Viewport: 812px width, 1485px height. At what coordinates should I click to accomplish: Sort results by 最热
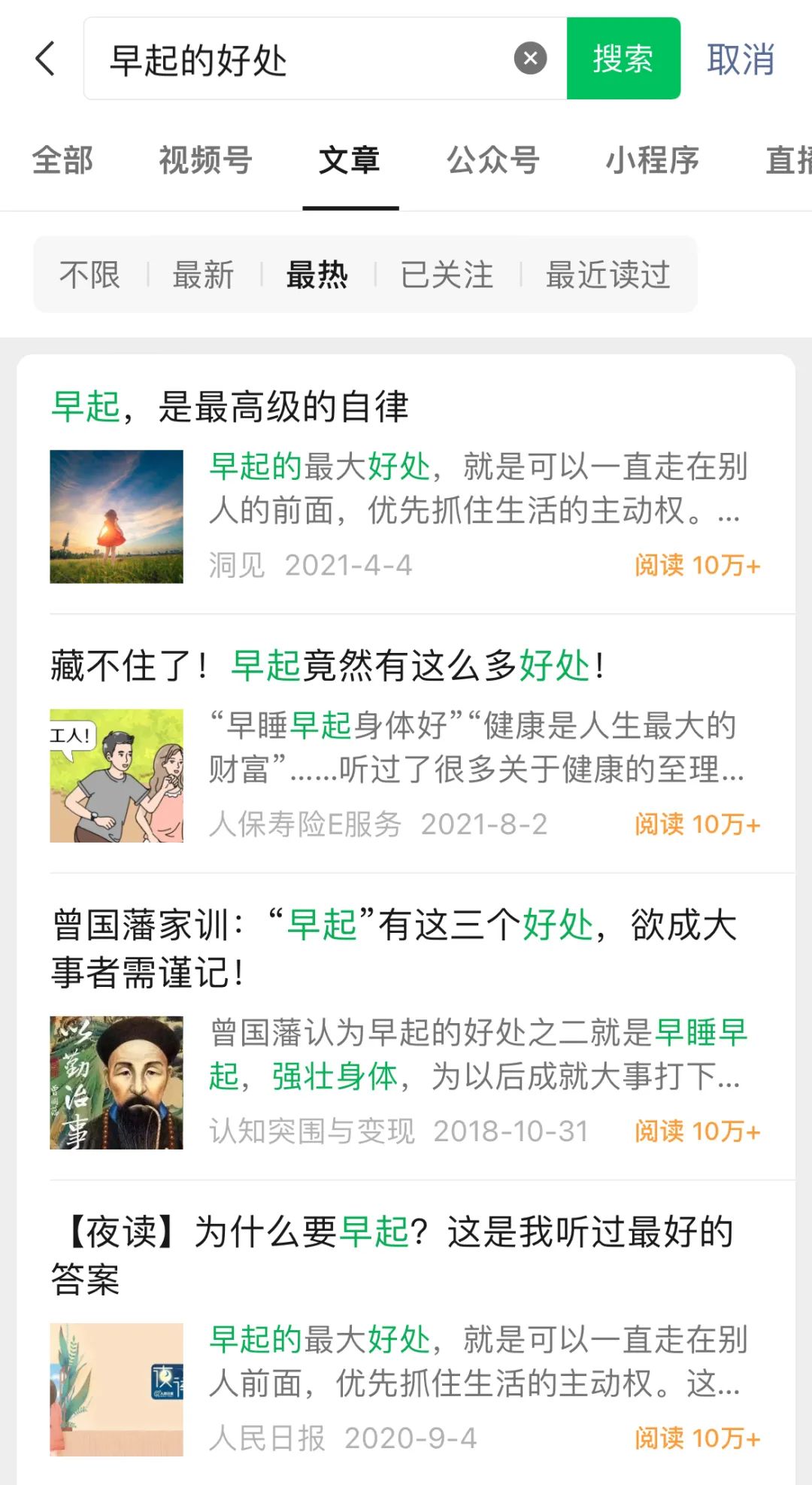(317, 275)
